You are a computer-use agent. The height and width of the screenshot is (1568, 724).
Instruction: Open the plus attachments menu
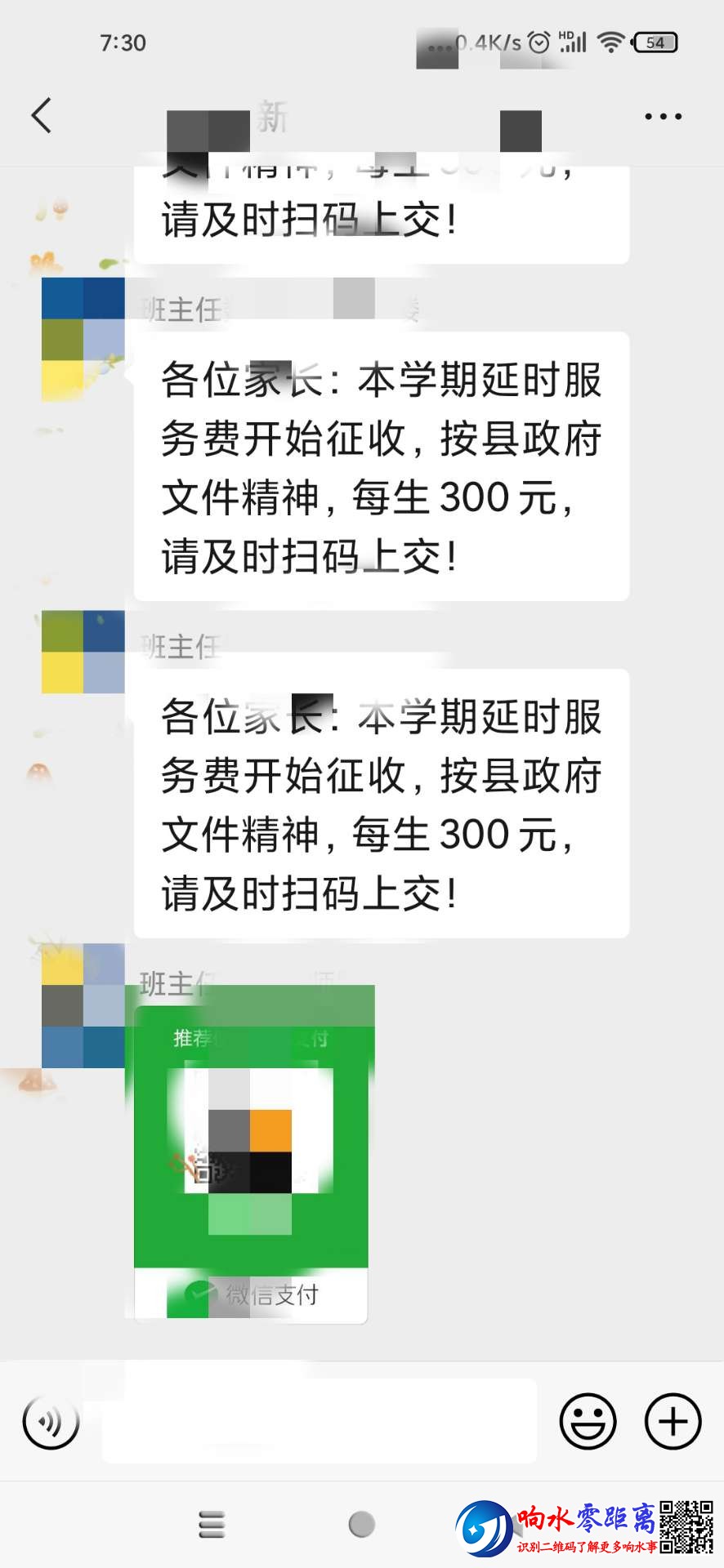tap(673, 1422)
